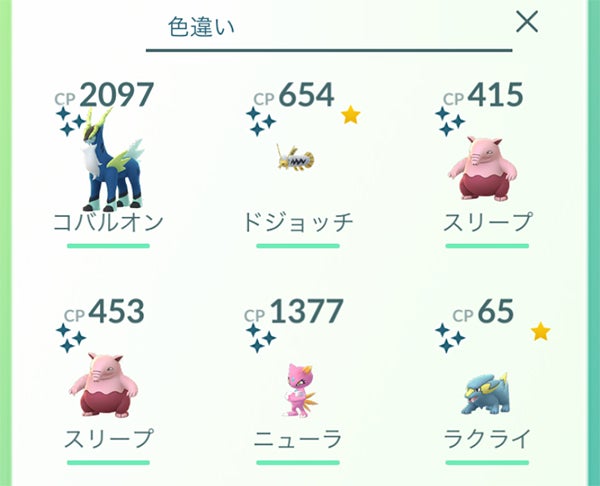600x486 pixels.
Task: Open shiny ドジョッチ CP 654
Action: pyautogui.click(x=298, y=160)
